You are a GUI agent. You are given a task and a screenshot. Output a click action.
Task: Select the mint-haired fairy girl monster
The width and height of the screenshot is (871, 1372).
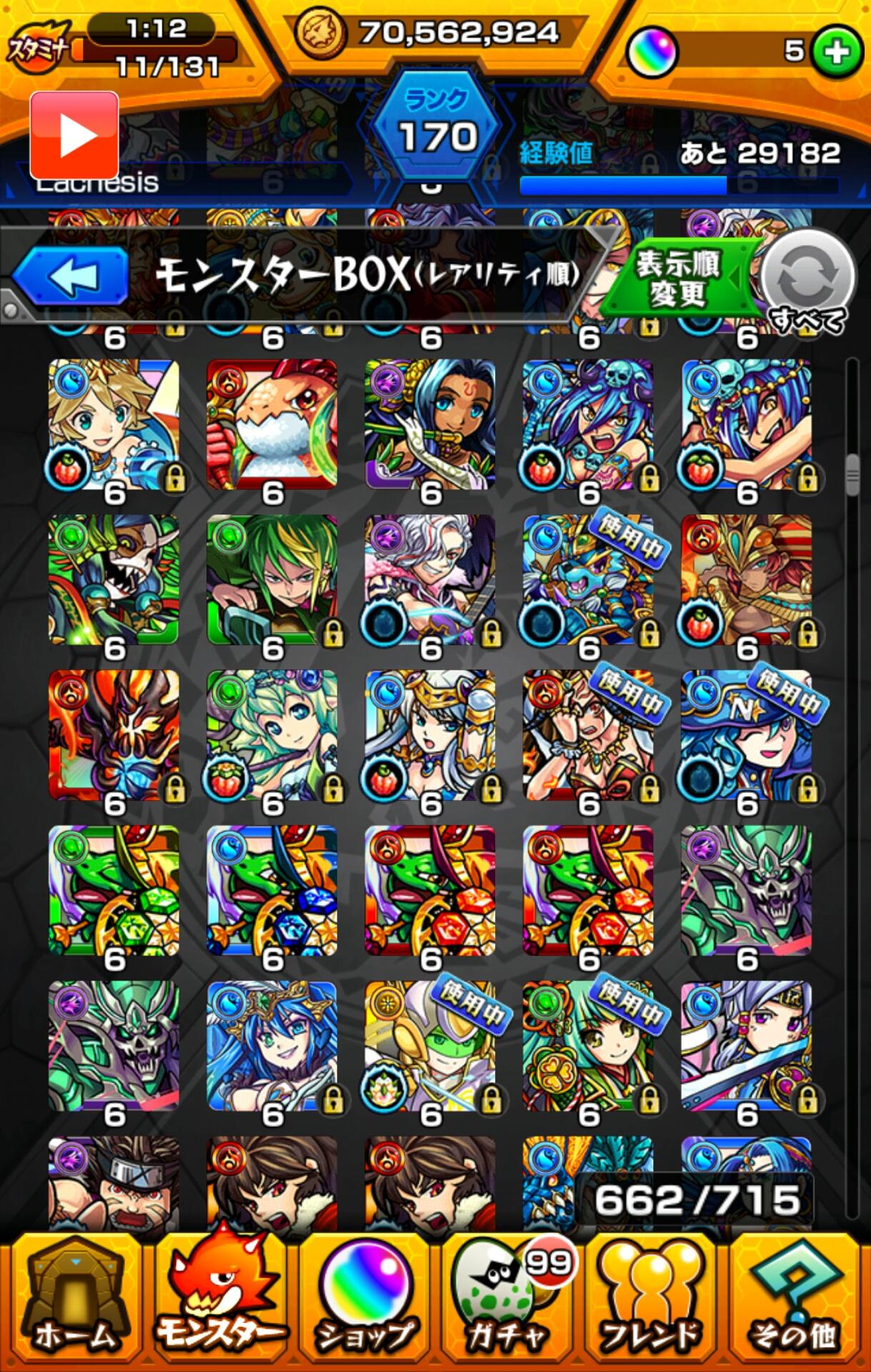pyautogui.click(x=272, y=735)
